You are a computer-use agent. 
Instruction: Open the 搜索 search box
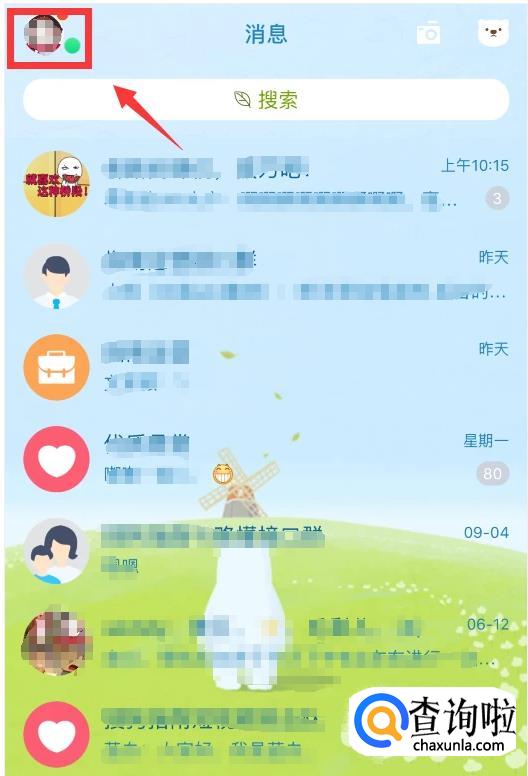(266, 99)
